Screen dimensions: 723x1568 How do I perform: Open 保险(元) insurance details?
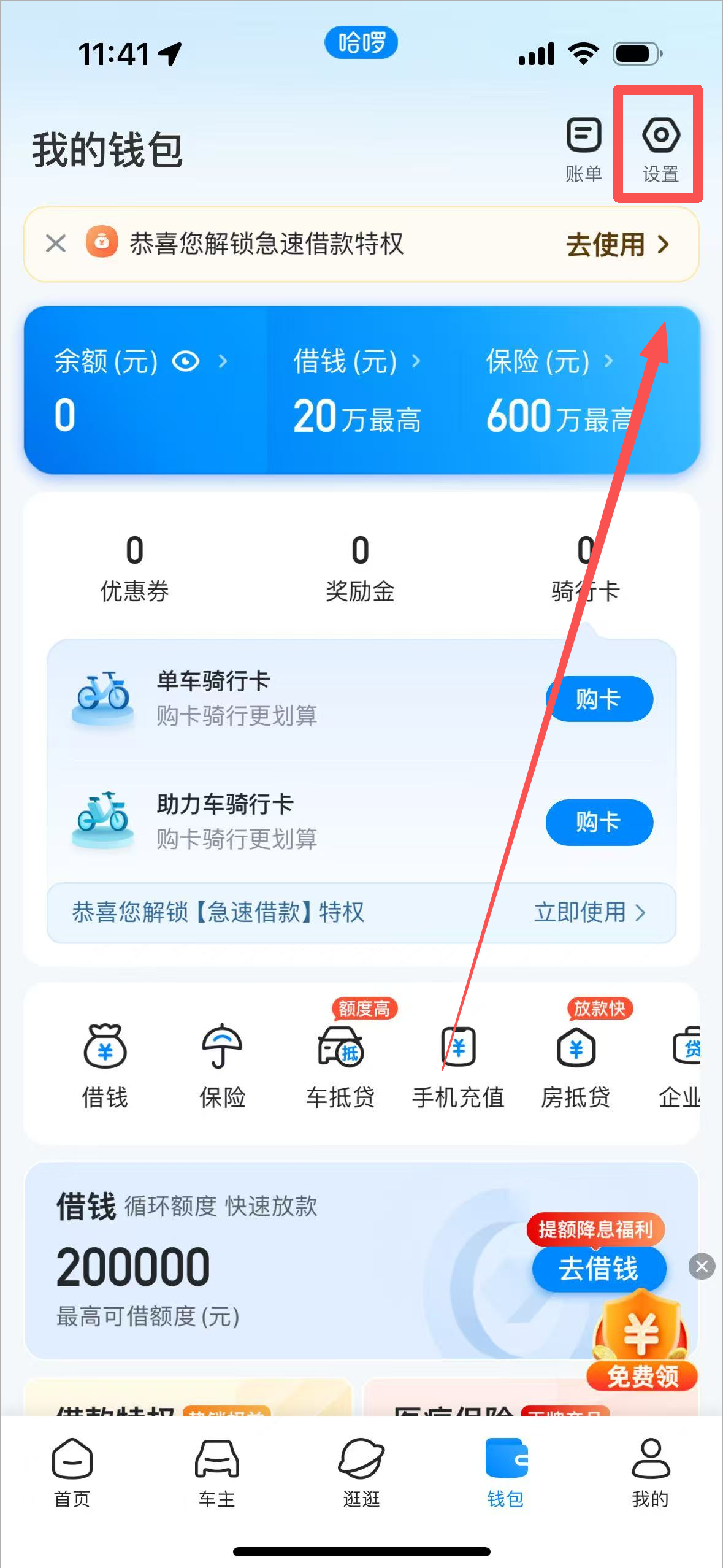click(x=549, y=362)
